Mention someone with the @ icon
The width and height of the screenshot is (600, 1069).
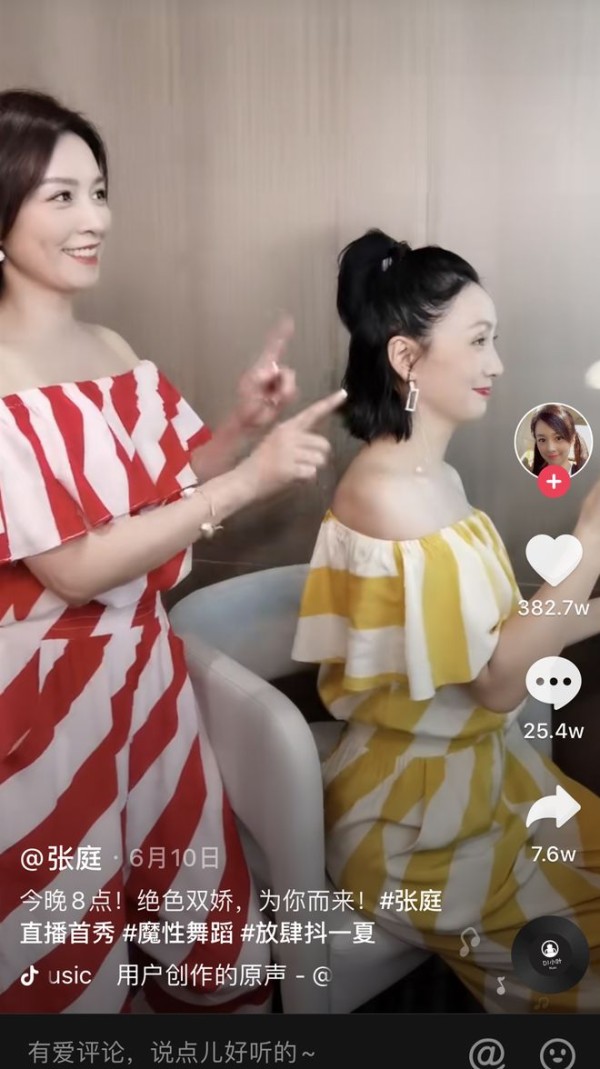[x=487, y=1052]
